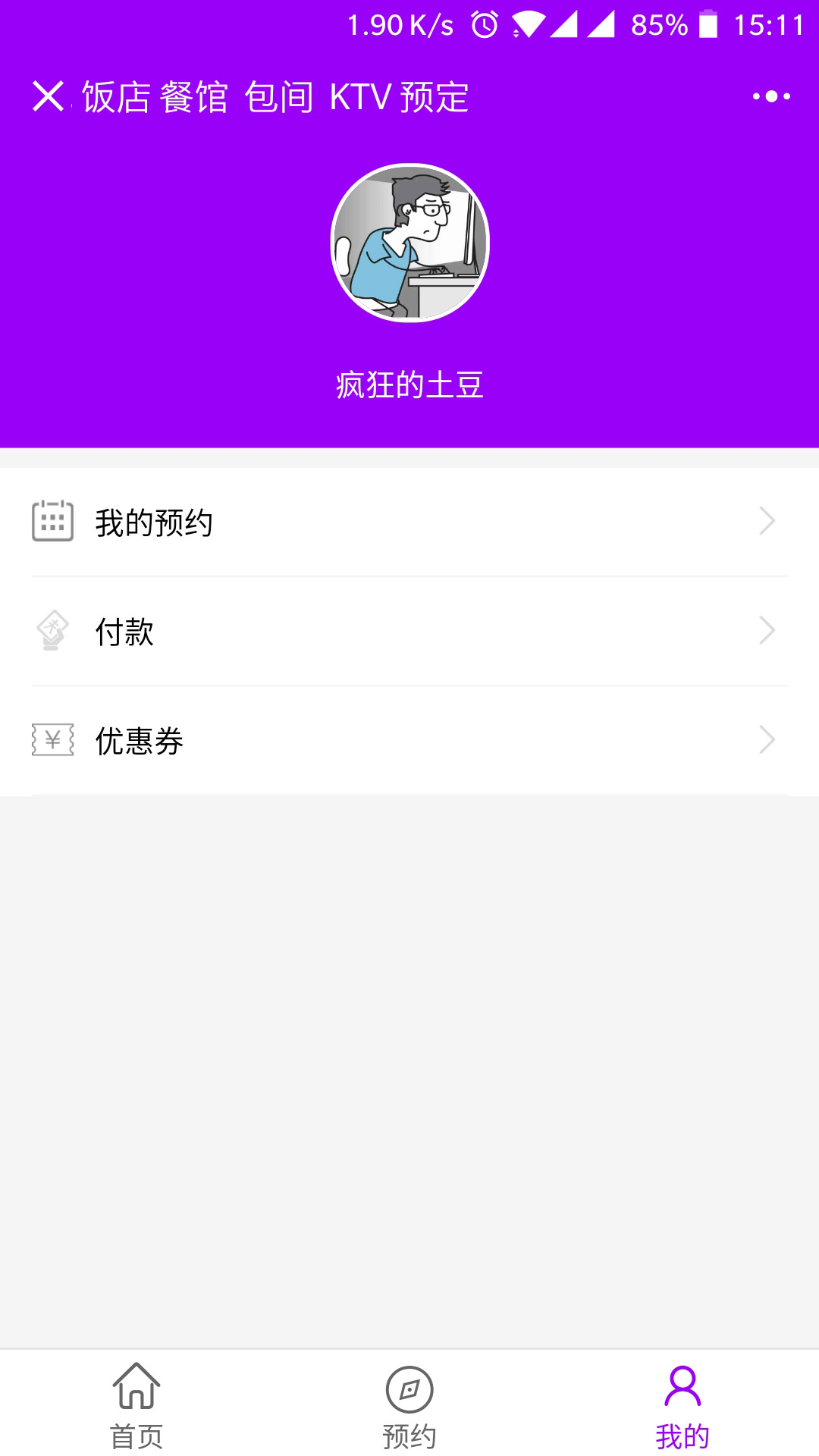Switch to the 首页 home tab

[136, 1404]
